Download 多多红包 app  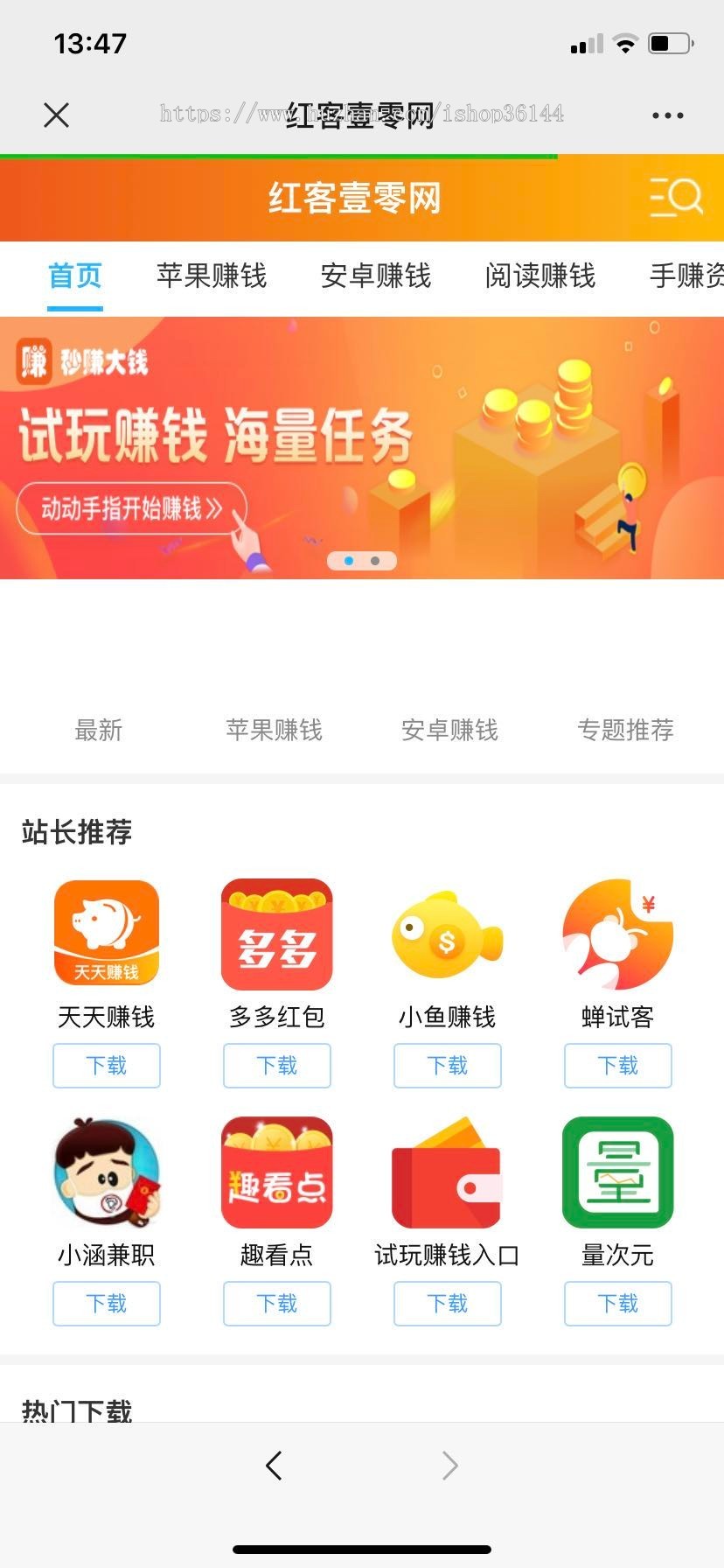(277, 1066)
